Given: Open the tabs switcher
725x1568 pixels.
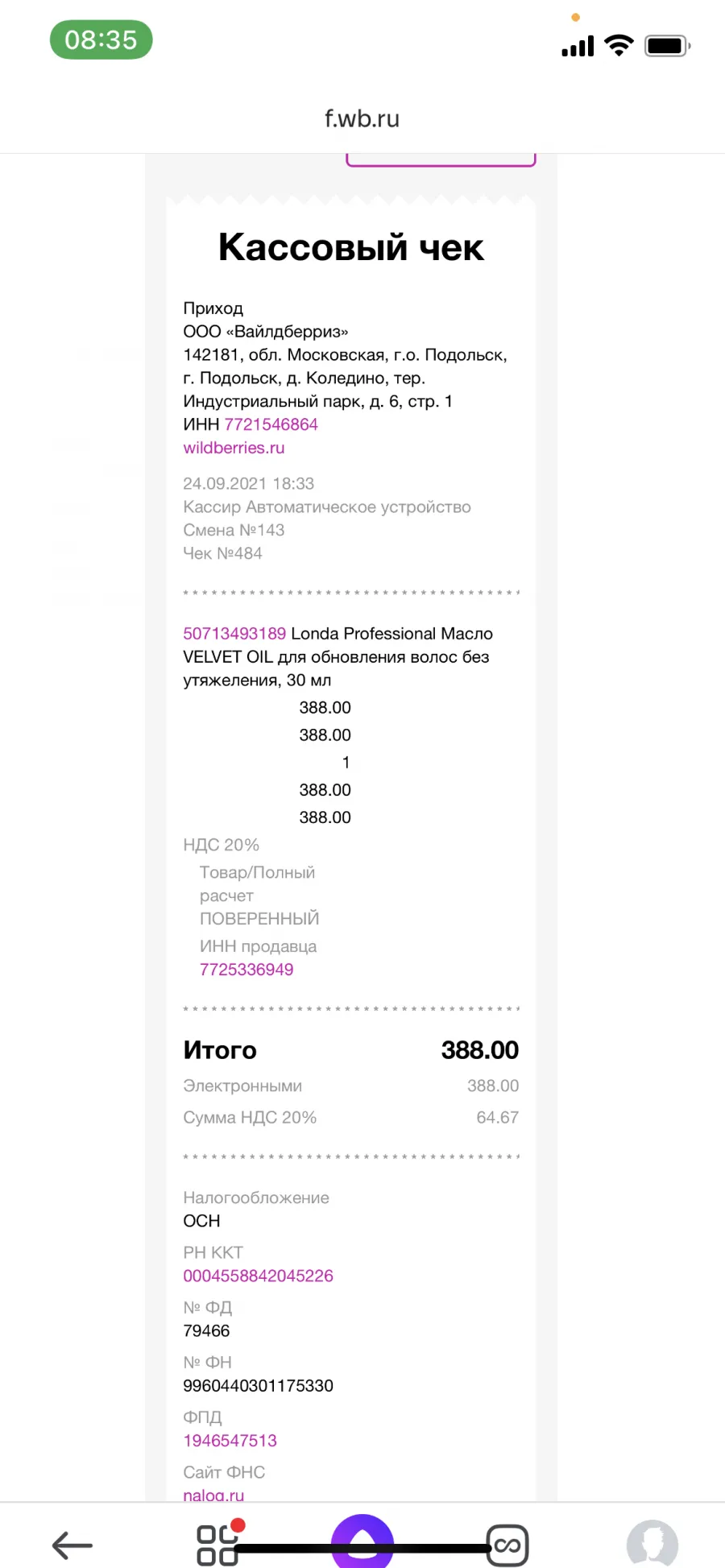Looking at the screenshot, I should [507, 1545].
